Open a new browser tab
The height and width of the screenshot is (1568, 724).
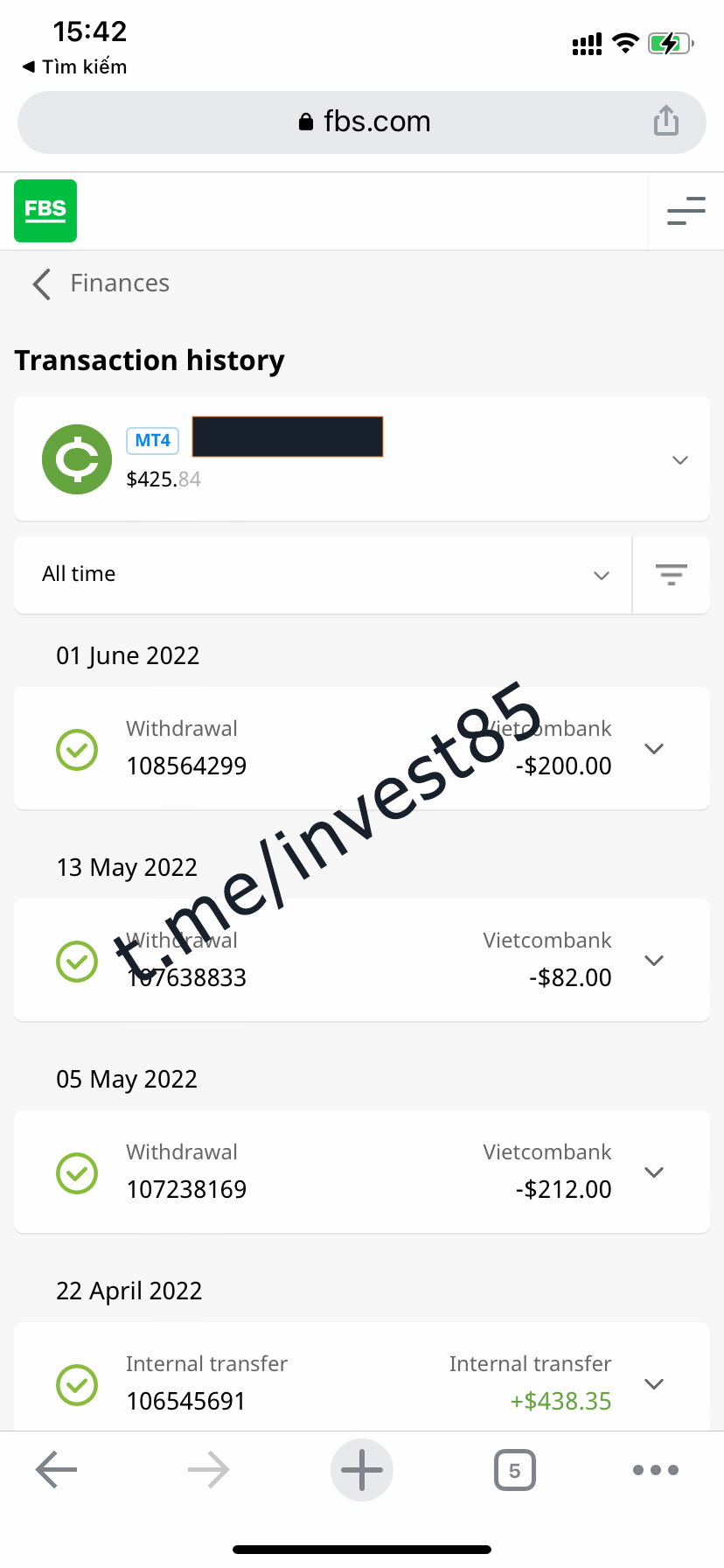[362, 1470]
